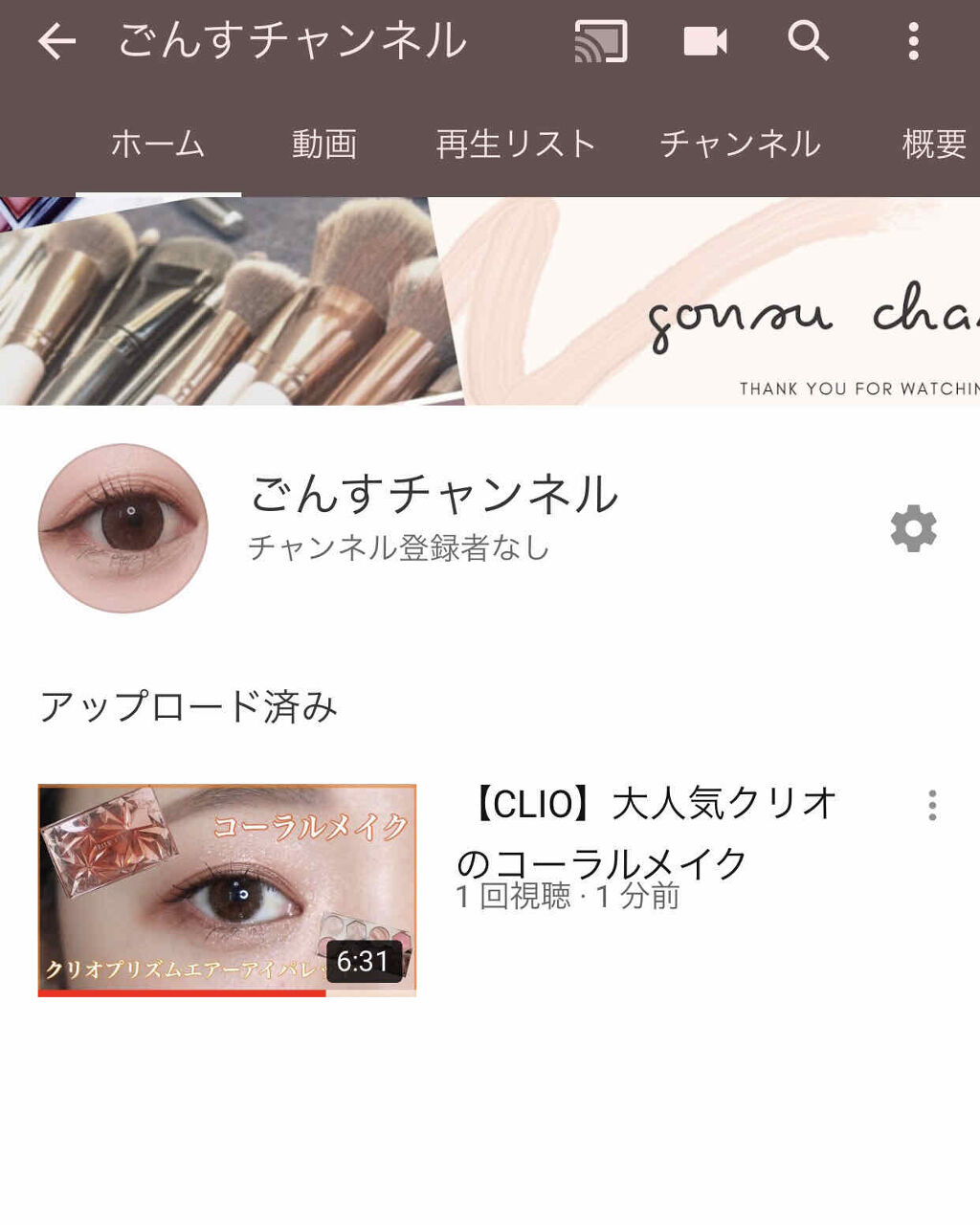980x1225 pixels.
Task: Open options menu for the CLIO video
Action: coord(931,806)
